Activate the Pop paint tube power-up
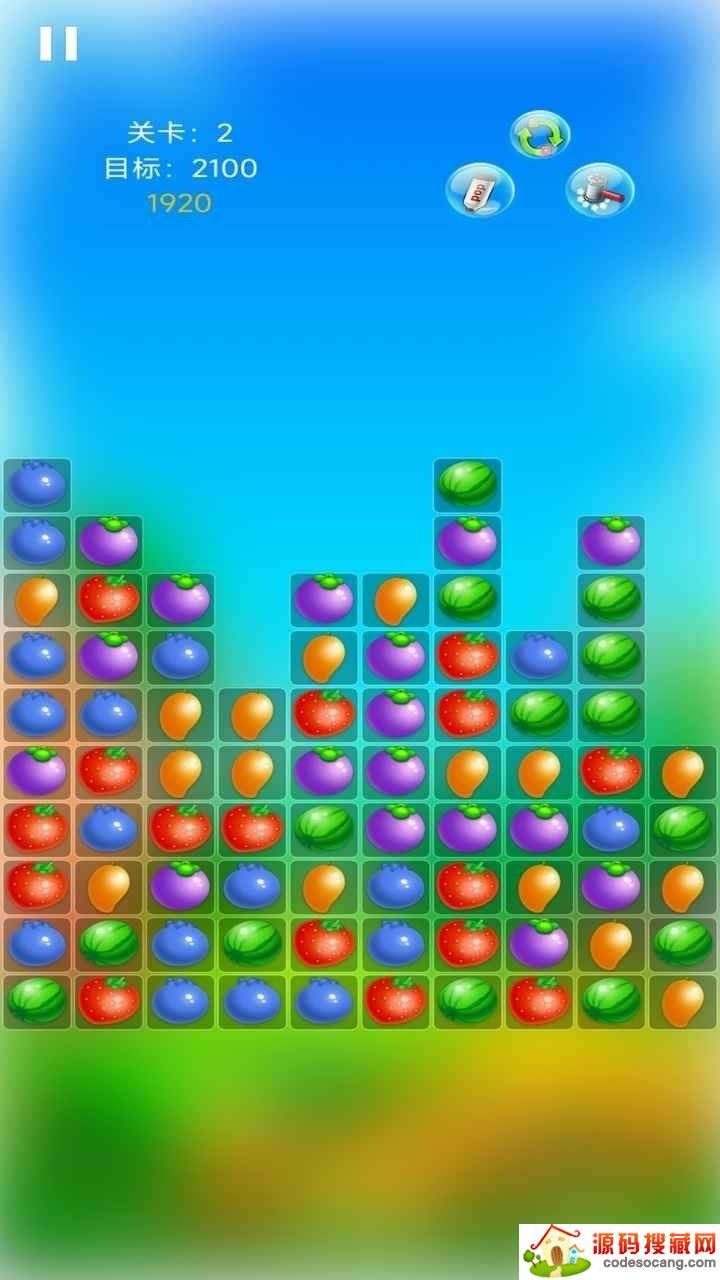The image size is (720, 1280). point(480,190)
